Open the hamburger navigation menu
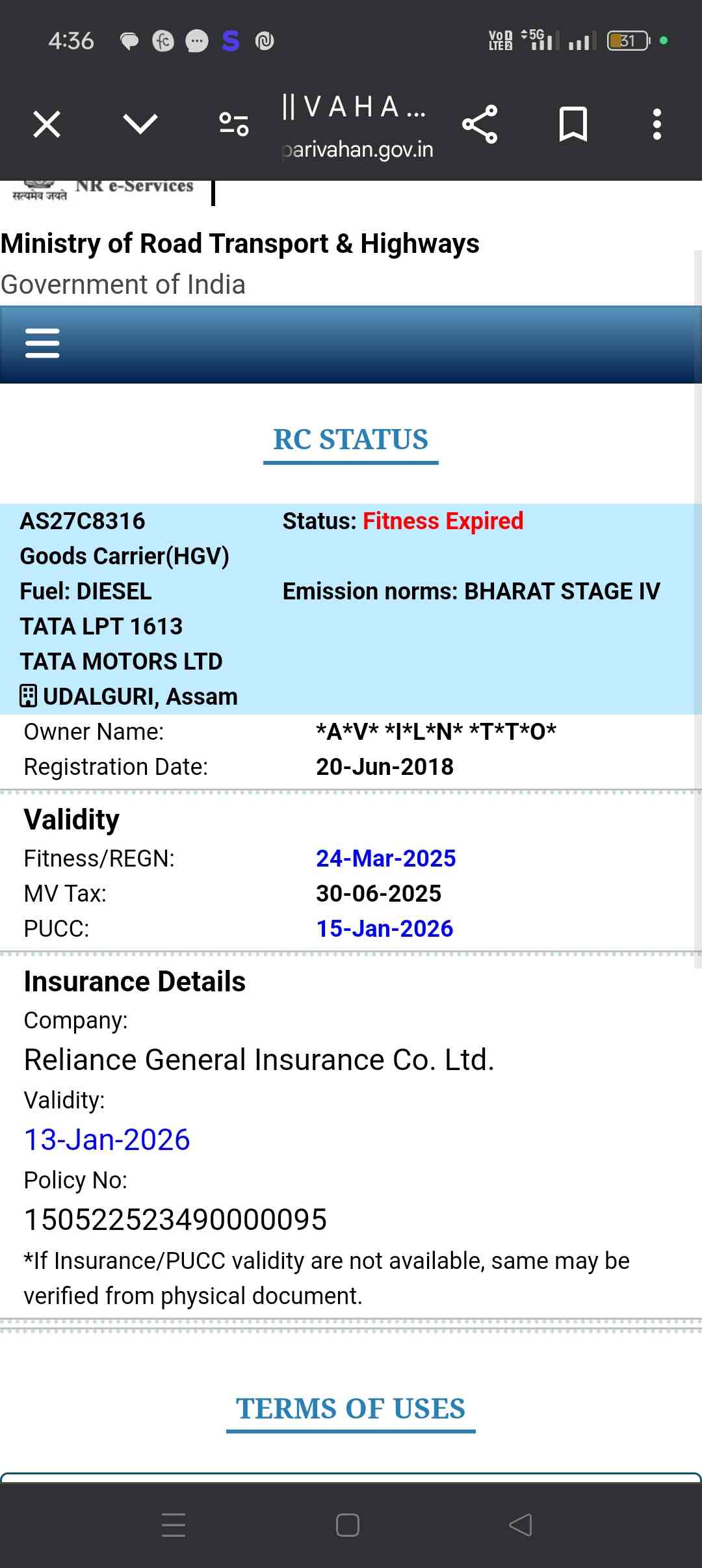 42,343
